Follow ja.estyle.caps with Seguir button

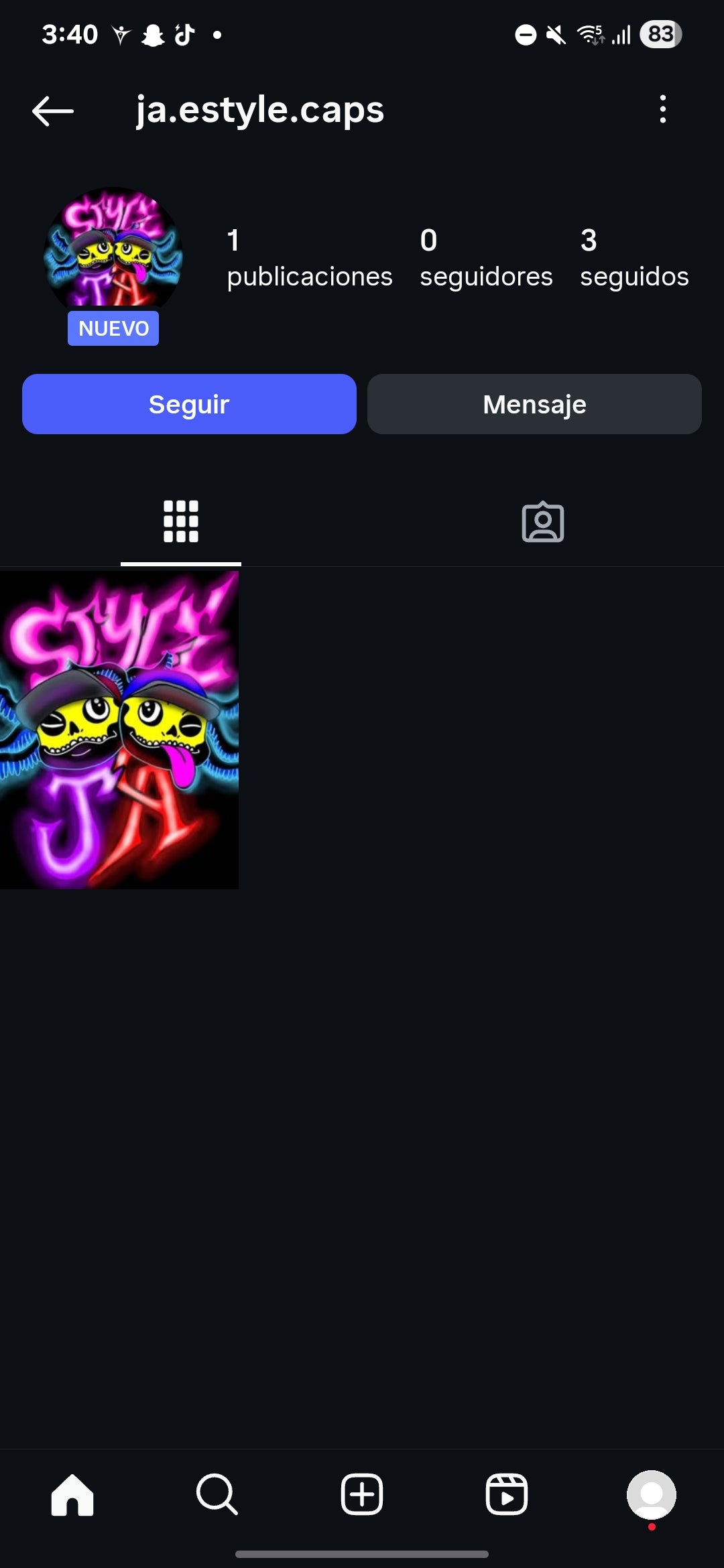pyautogui.click(x=189, y=404)
